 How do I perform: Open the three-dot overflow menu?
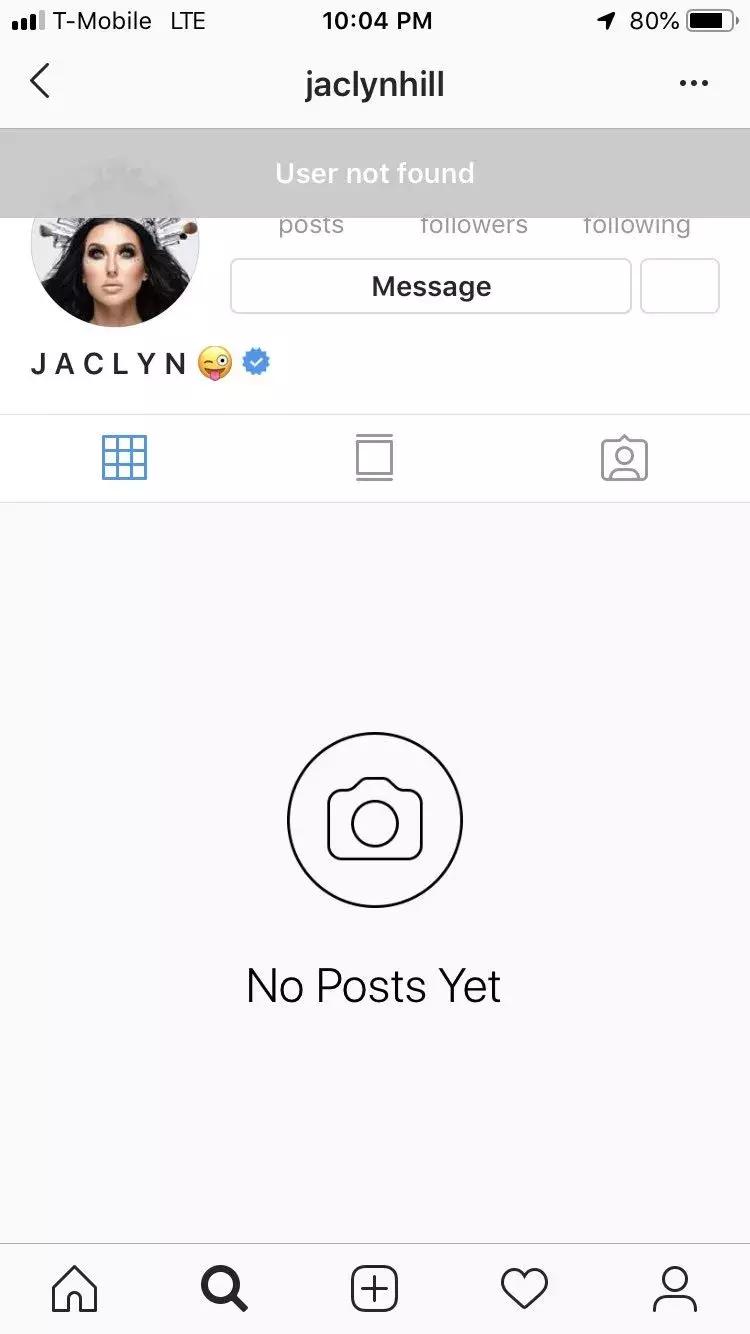[693, 83]
